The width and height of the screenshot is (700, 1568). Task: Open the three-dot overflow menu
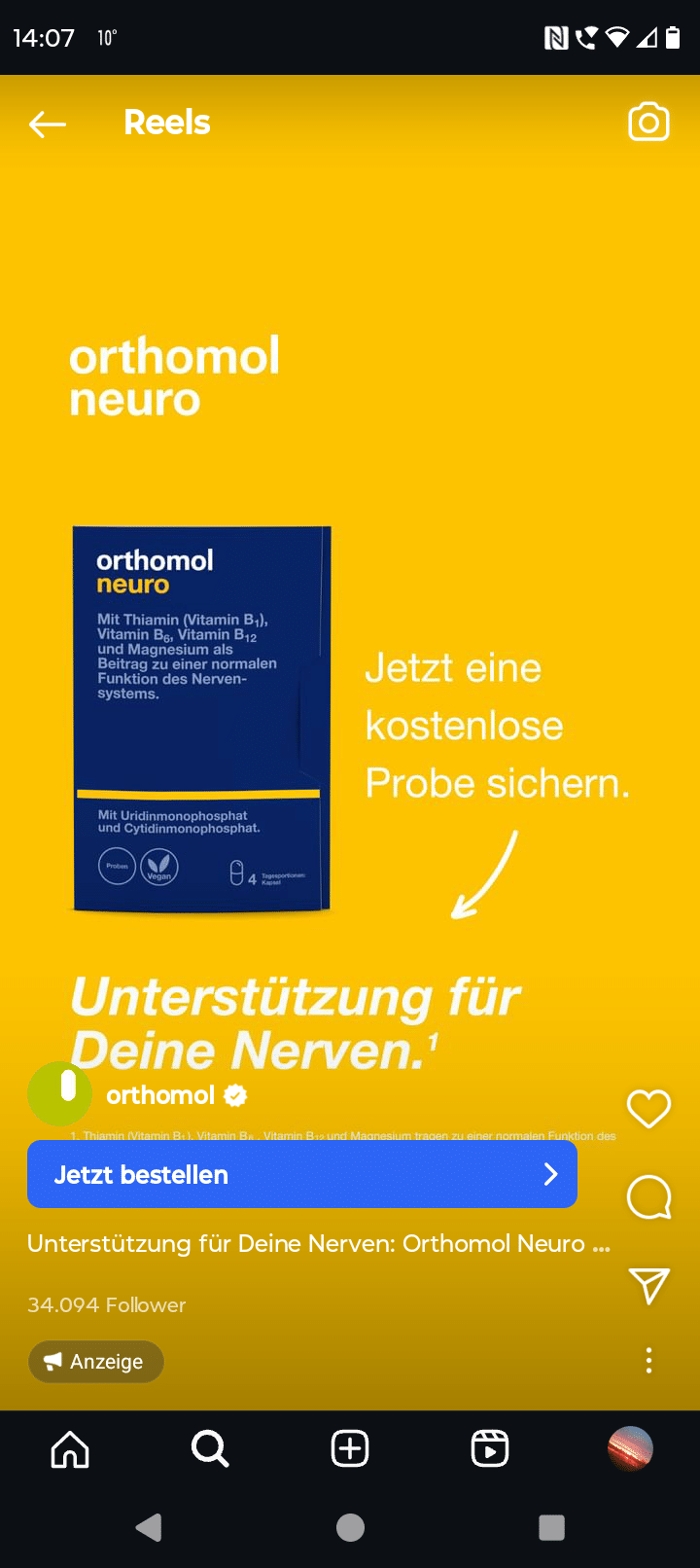648,1360
